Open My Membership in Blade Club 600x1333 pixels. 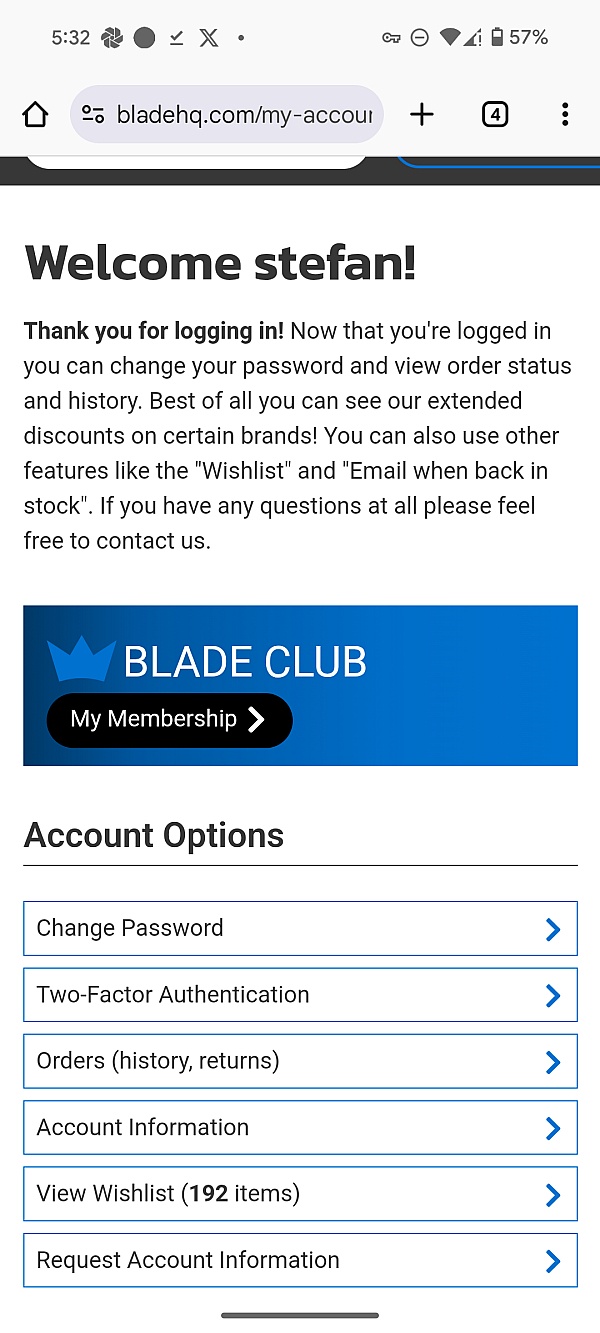pos(169,720)
